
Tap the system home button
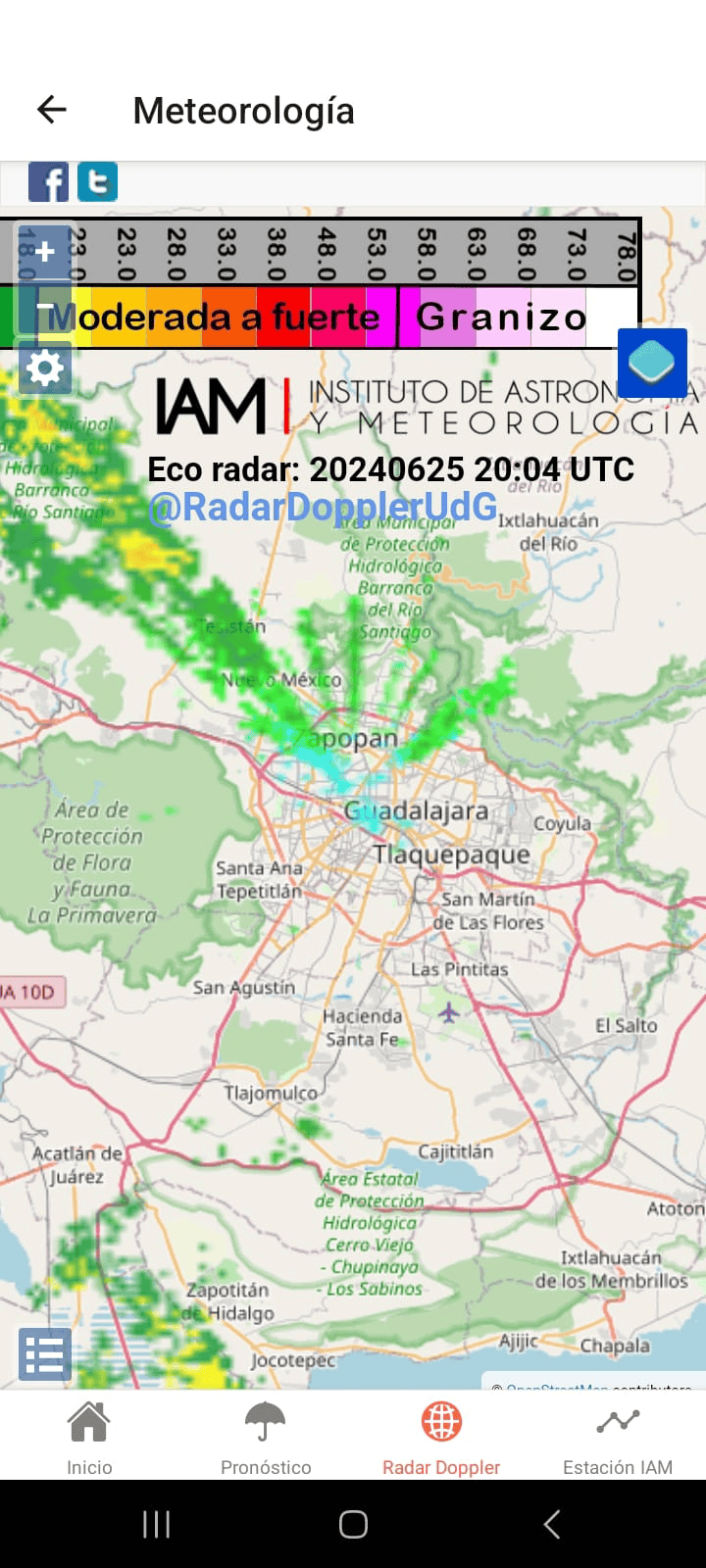coord(353,1524)
